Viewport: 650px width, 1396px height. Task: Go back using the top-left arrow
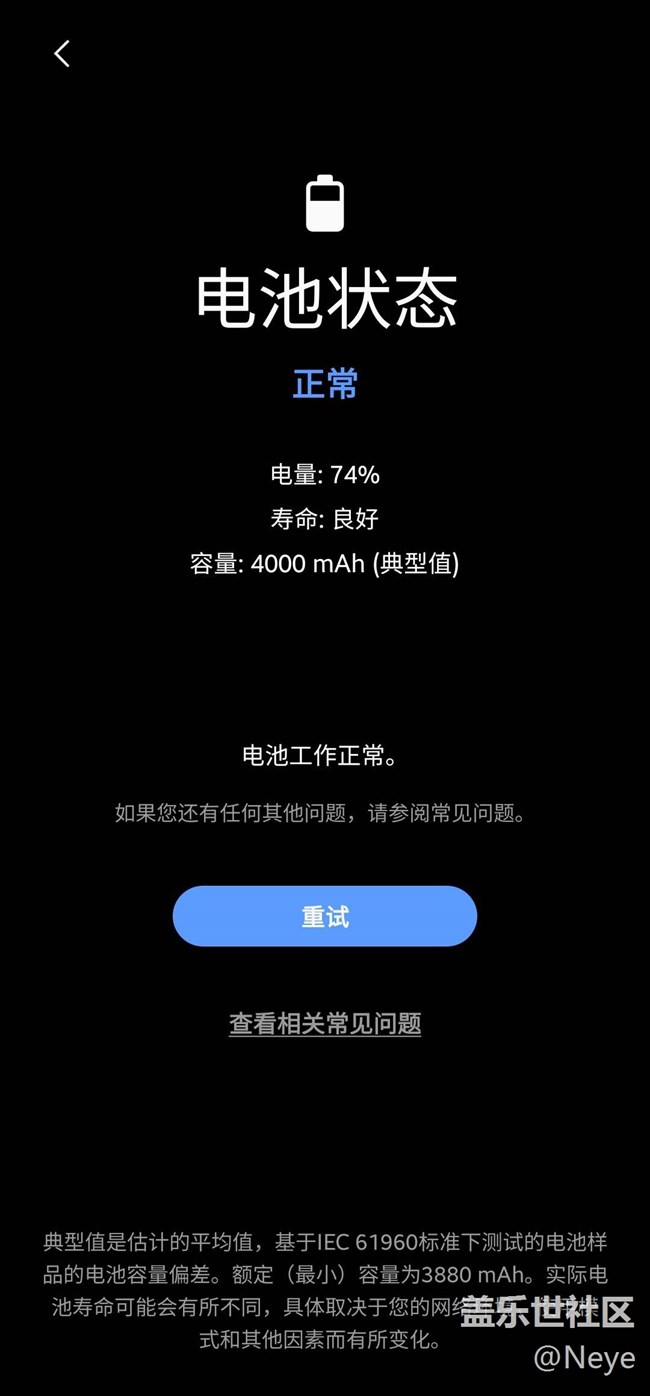(62, 54)
